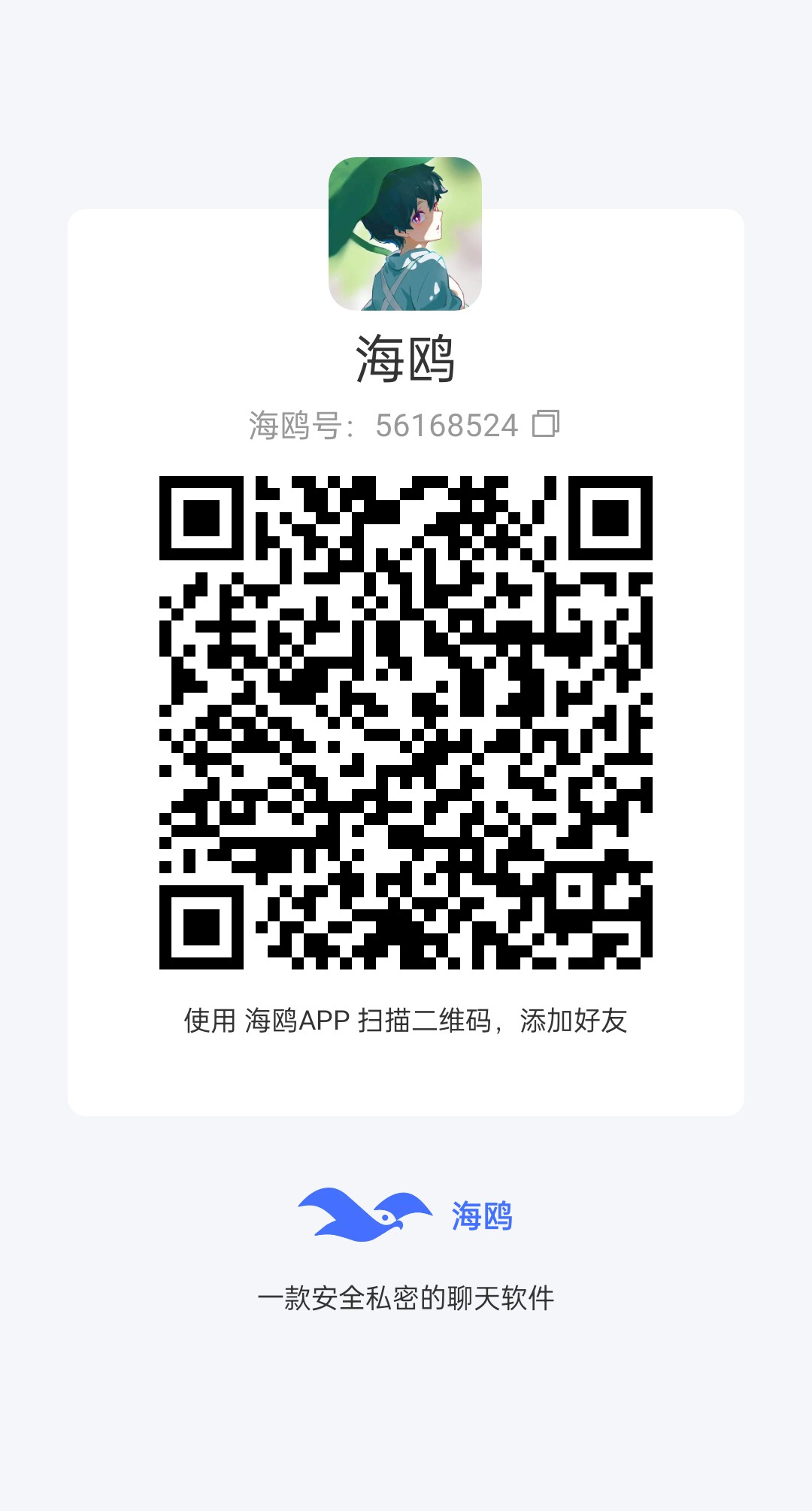Select the username 海鸥 heading
This screenshot has width=812, height=1511.
[406, 359]
